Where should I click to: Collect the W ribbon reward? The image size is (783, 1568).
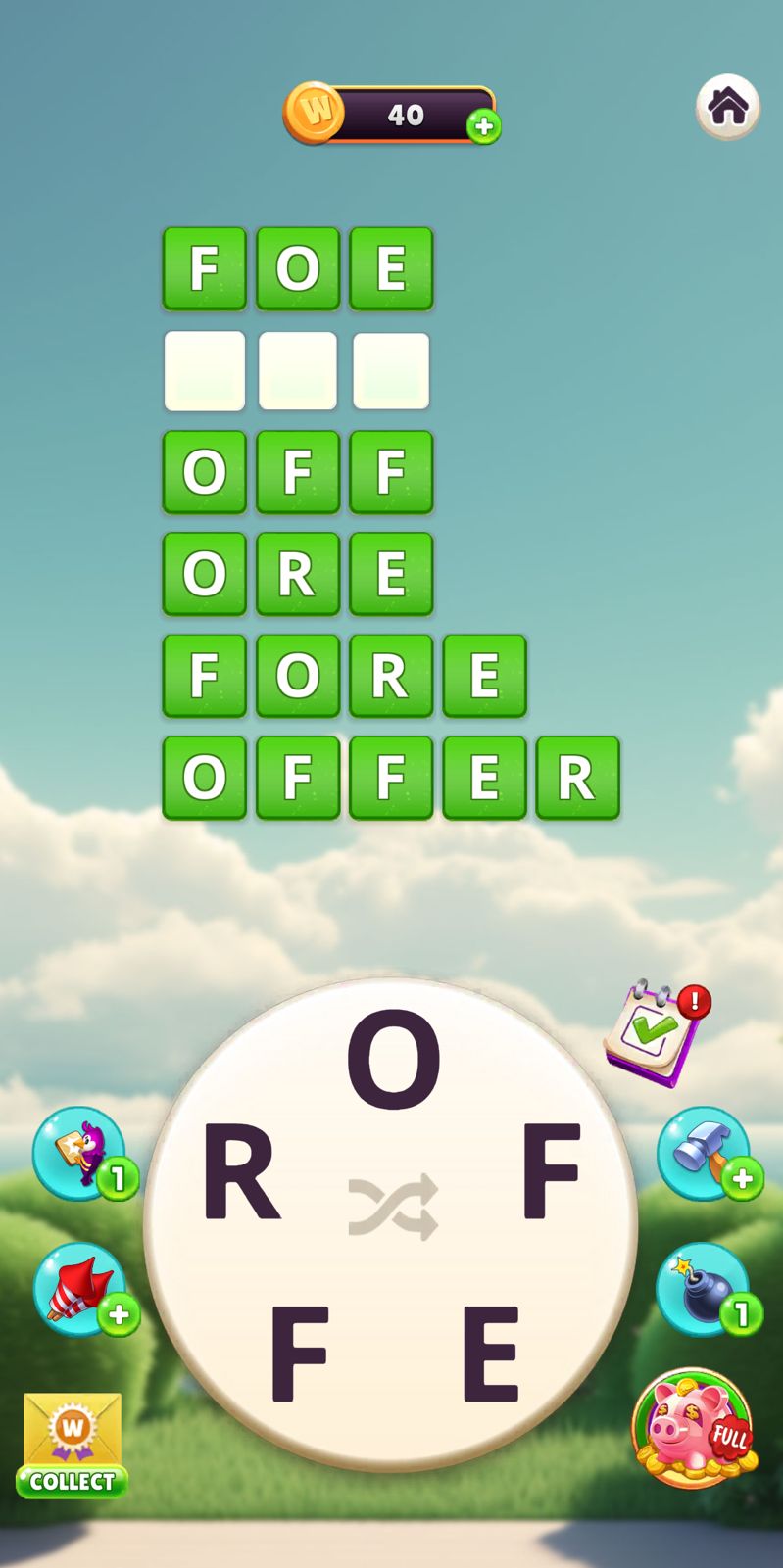tap(72, 1445)
